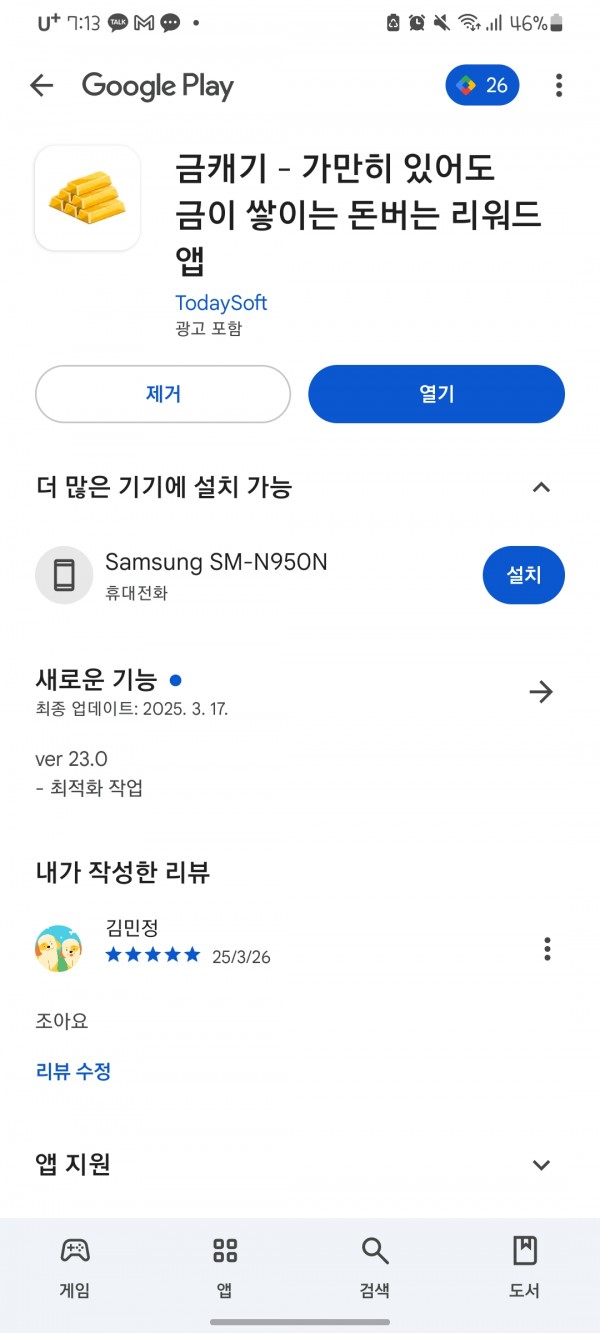Switch to the 도서 tab
Image resolution: width=600 pixels, height=1333 pixels.
pos(525,1266)
